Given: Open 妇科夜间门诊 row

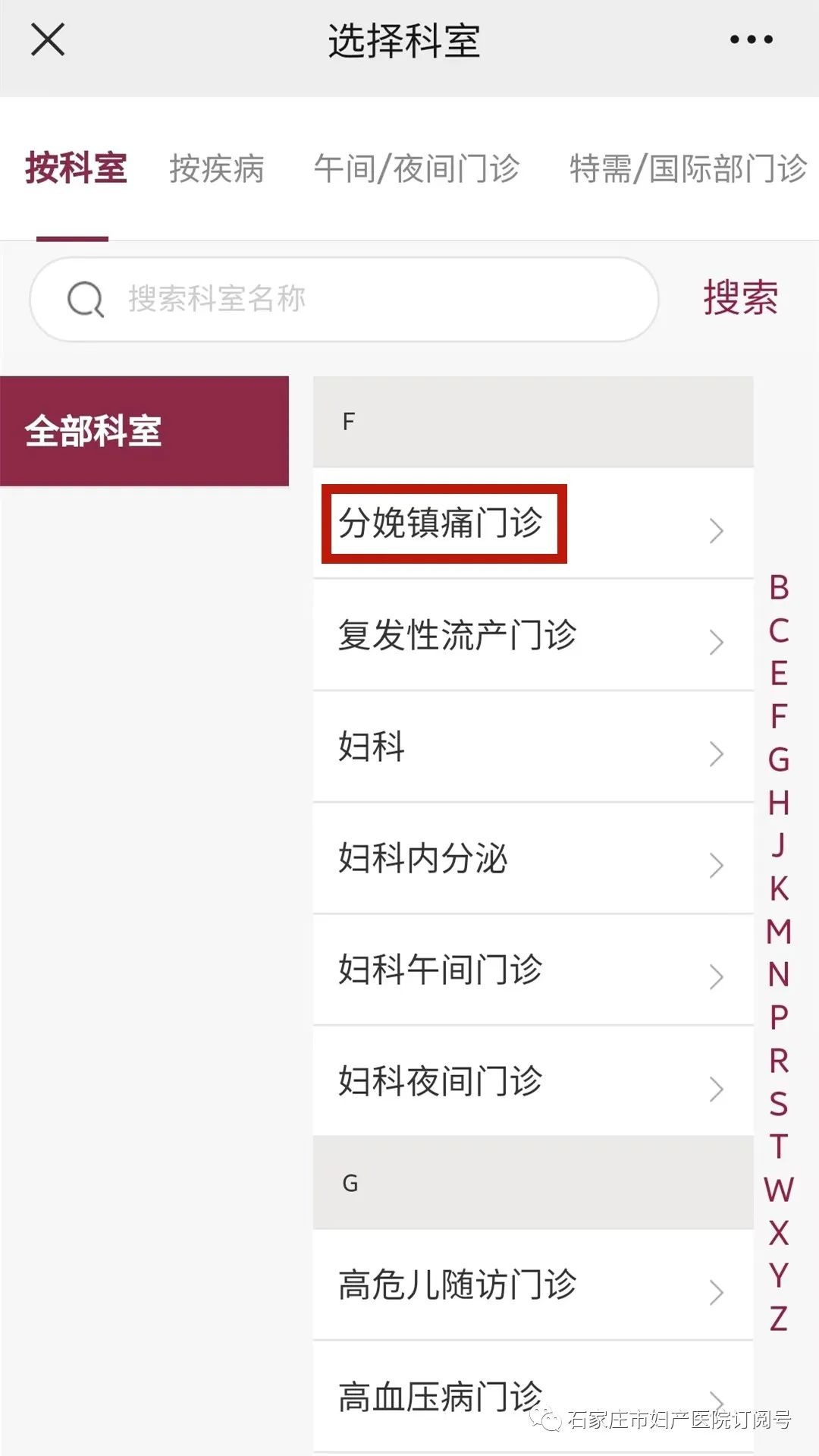Looking at the screenshot, I should pyautogui.click(x=533, y=1081).
